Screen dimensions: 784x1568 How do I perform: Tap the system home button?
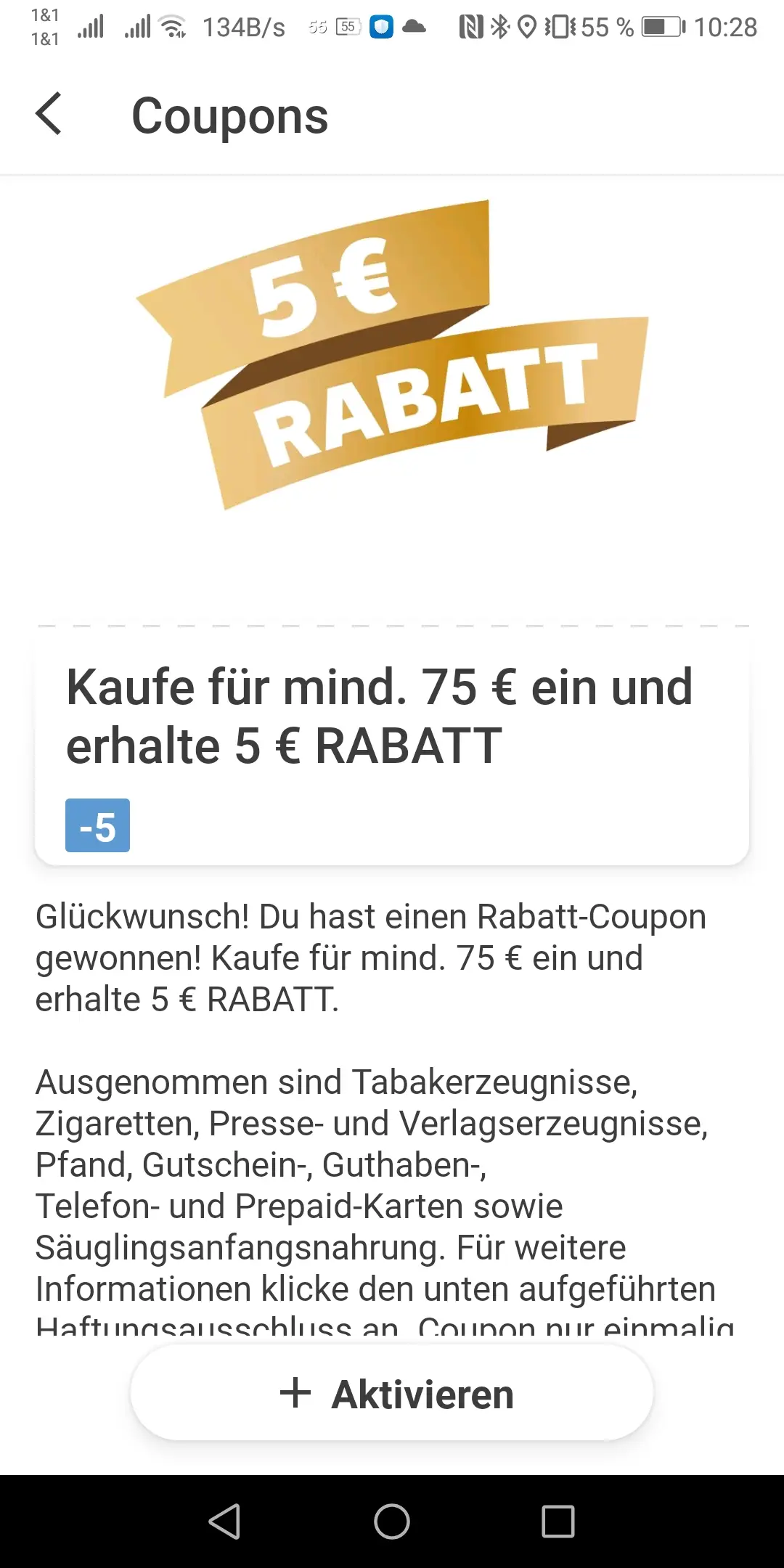pos(392,1521)
